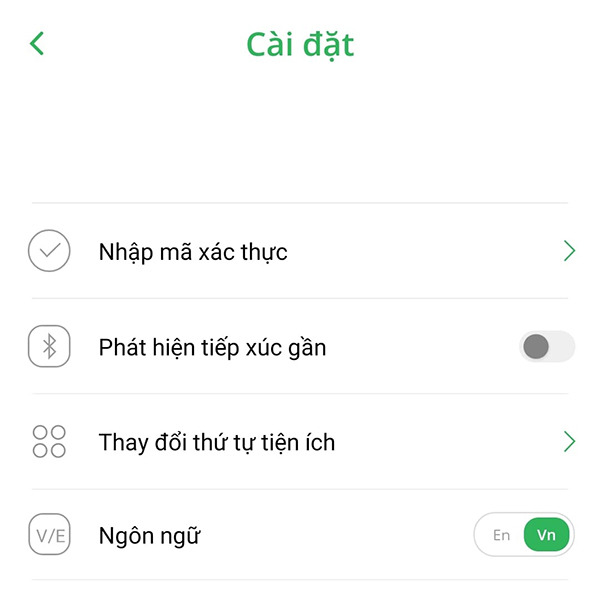This screenshot has width=600, height=603.
Task: Switch language to En
Action: 501,535
